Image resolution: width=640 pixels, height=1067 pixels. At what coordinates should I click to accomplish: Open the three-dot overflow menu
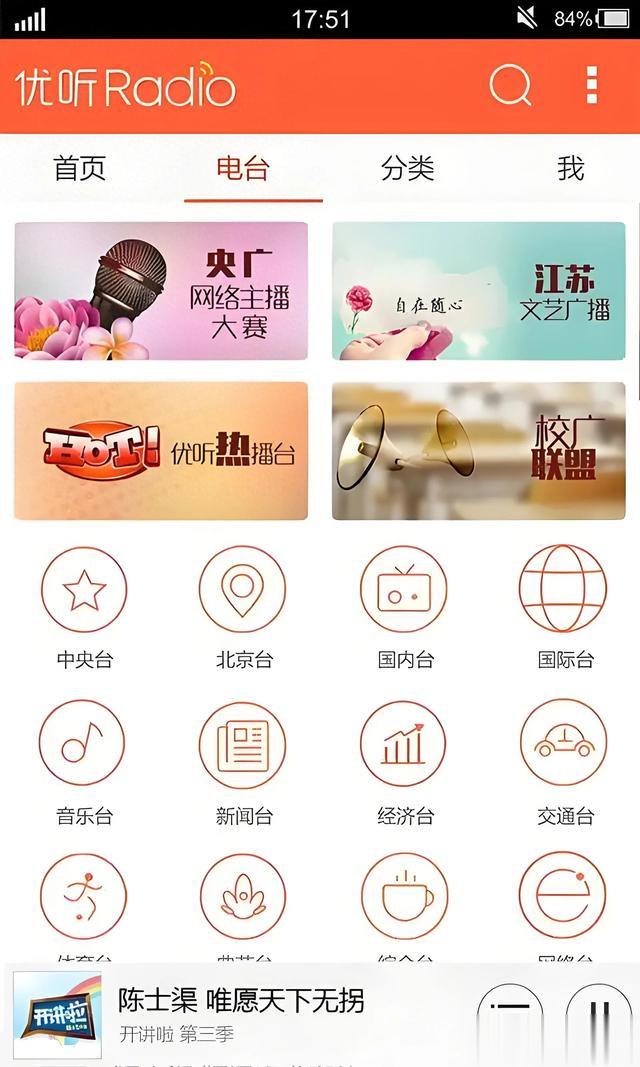click(x=592, y=85)
